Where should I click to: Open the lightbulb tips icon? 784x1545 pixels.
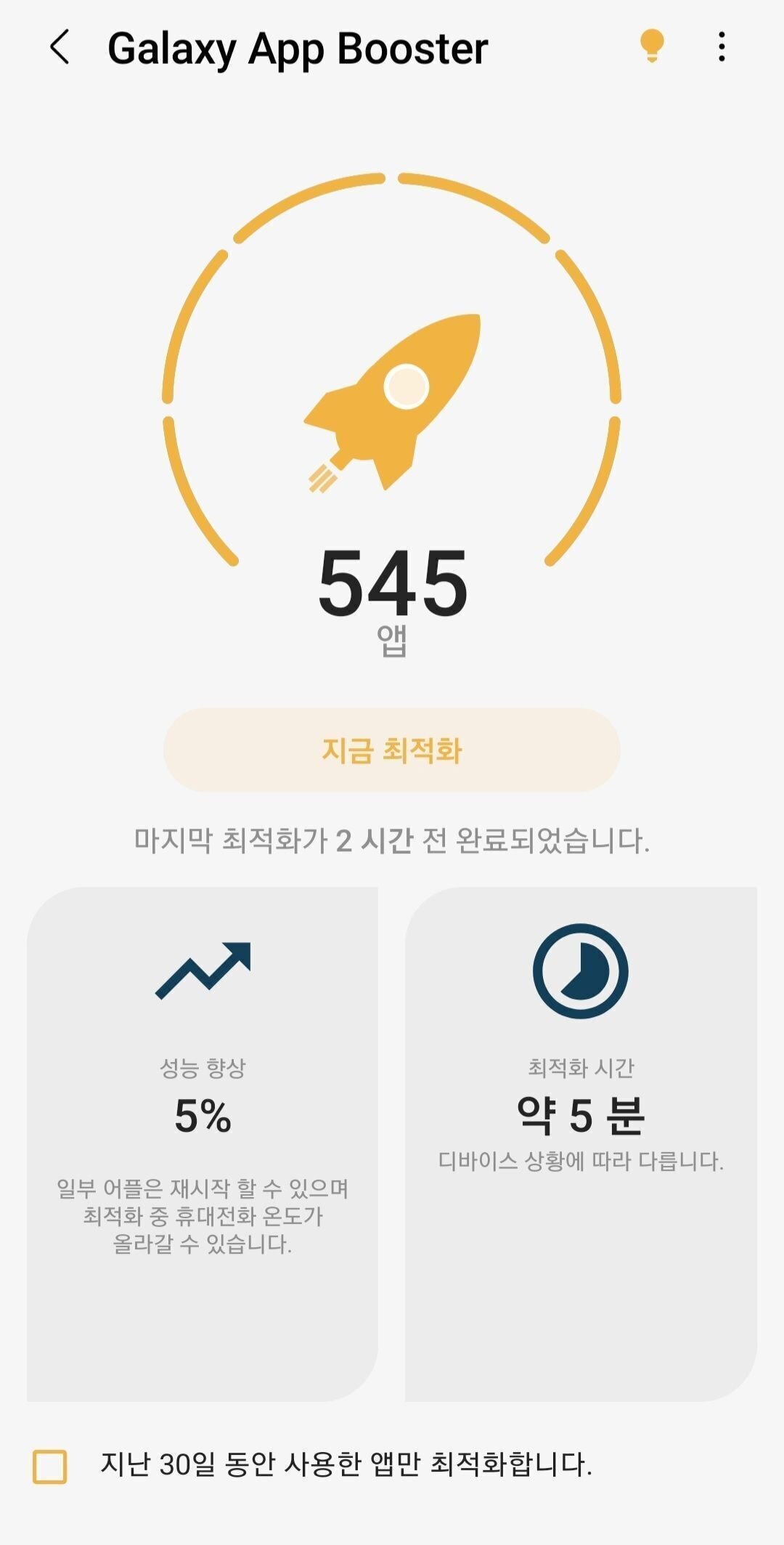tap(651, 46)
